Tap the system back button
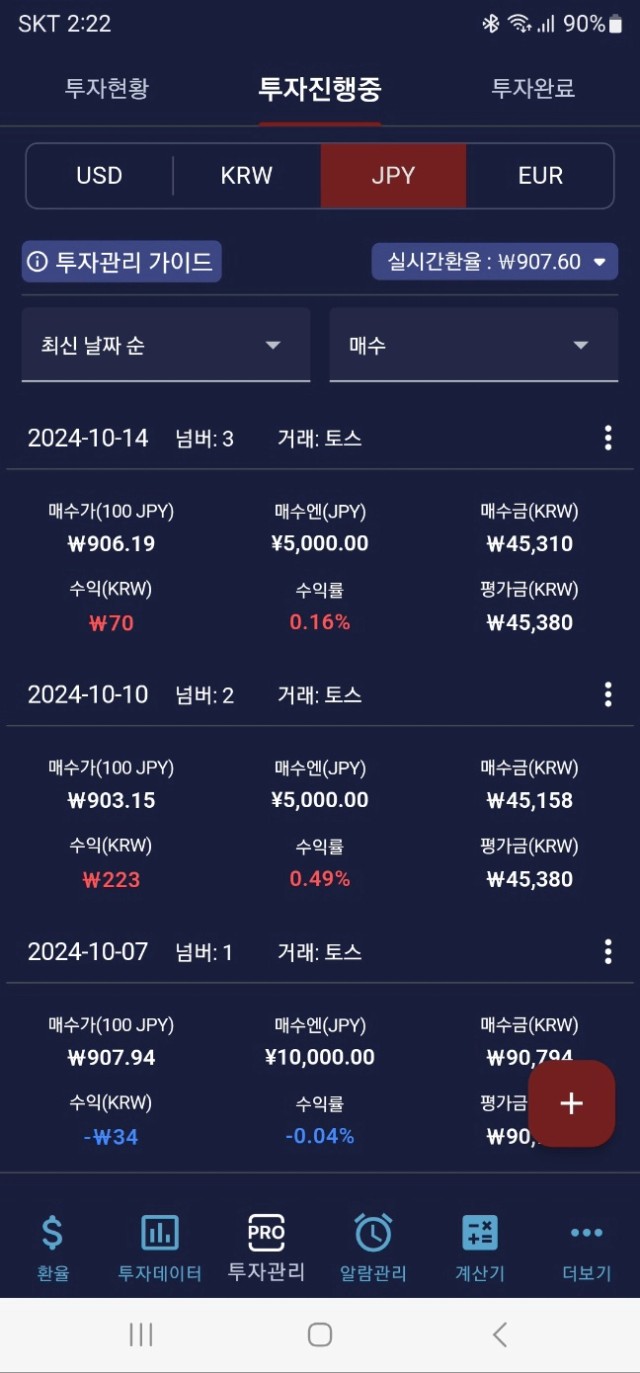Screen dimensions: 640x1373 coord(500,1334)
